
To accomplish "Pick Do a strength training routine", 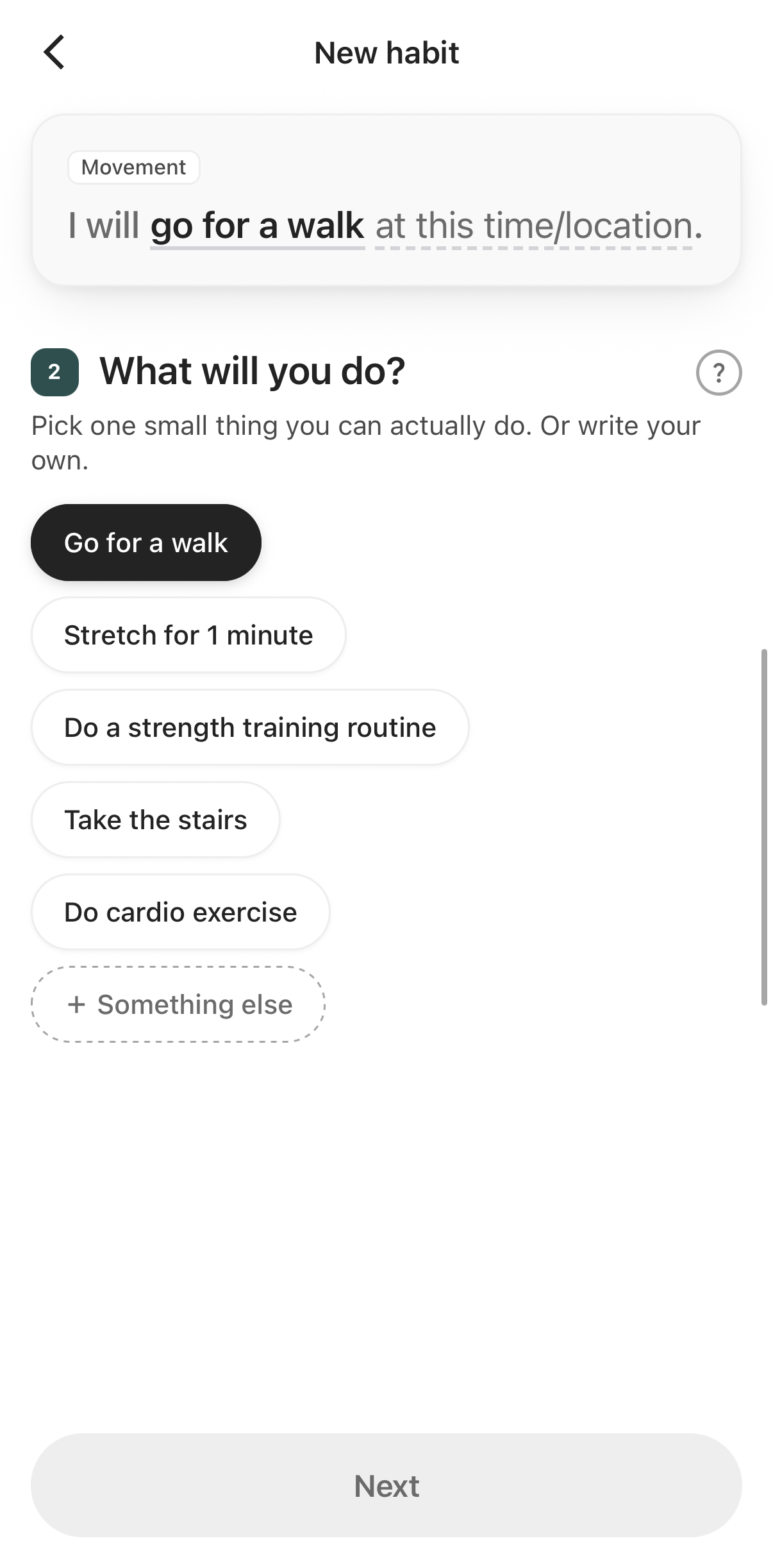I will (250, 727).
